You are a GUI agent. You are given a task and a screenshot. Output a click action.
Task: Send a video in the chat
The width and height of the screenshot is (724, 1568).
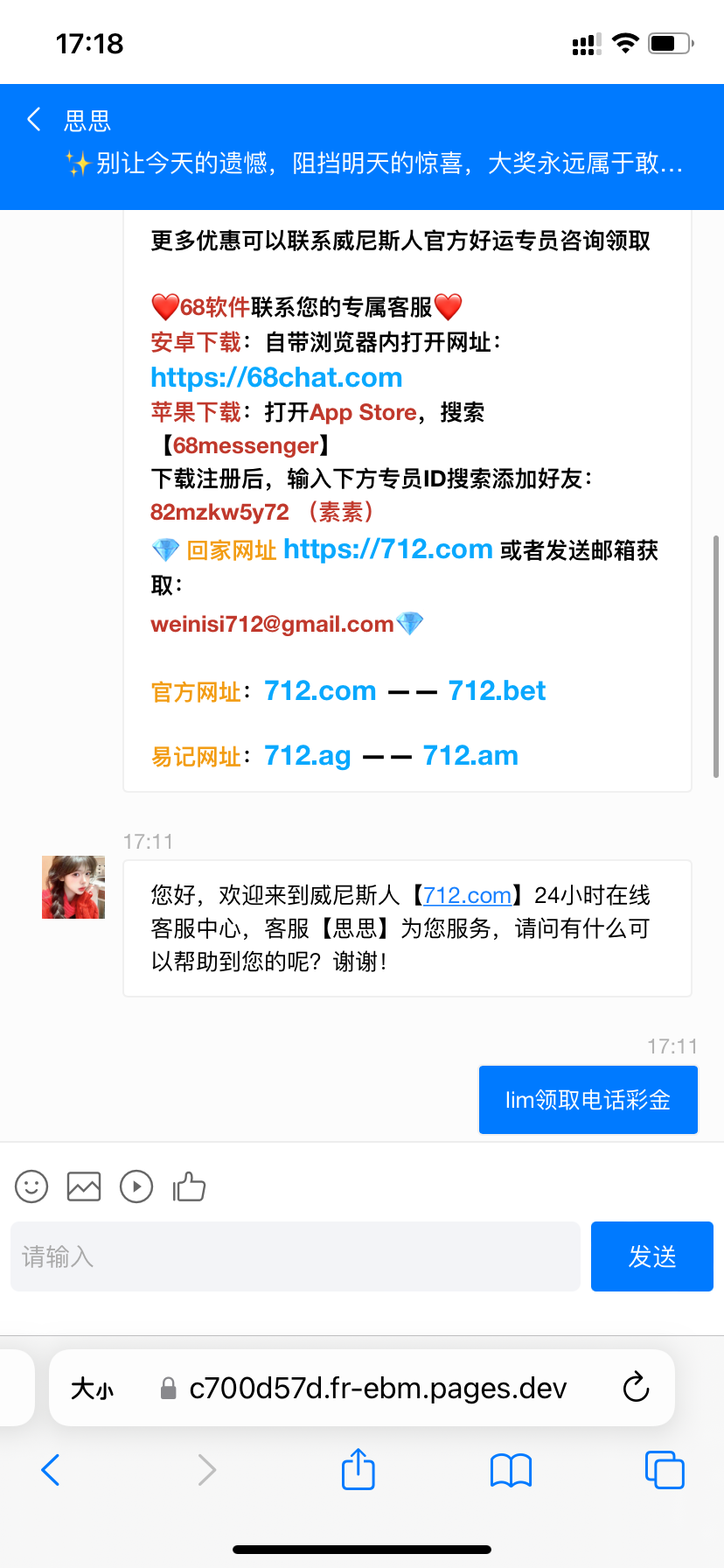click(136, 1186)
